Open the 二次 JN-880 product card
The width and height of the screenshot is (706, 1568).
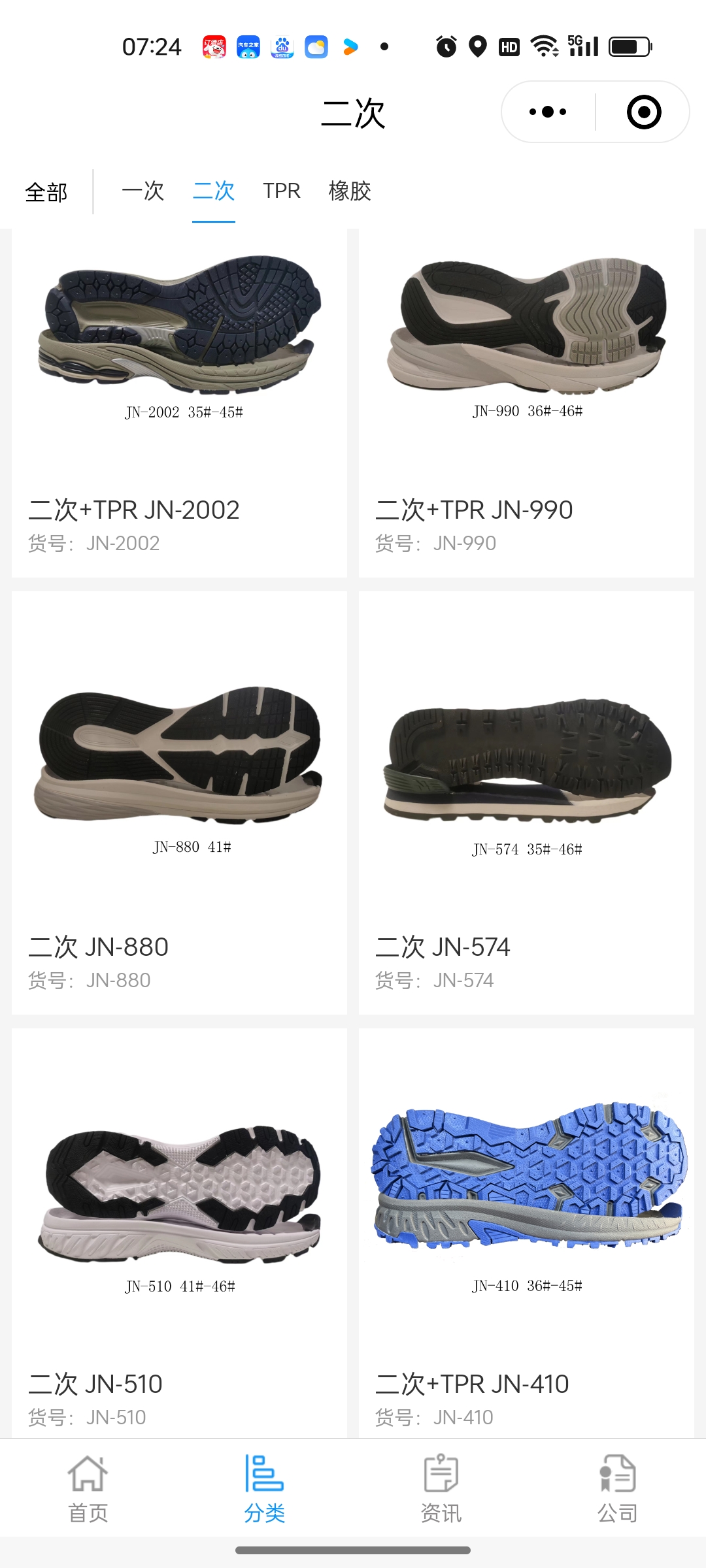179,802
